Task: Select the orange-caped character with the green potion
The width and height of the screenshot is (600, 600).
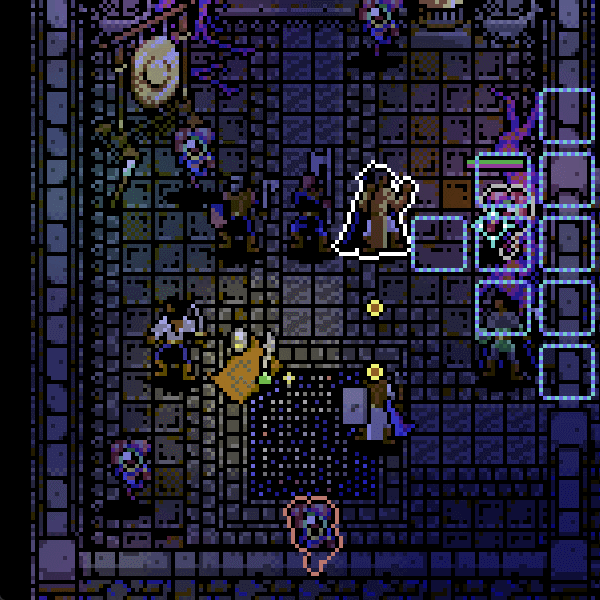Action: [x=245, y=367]
